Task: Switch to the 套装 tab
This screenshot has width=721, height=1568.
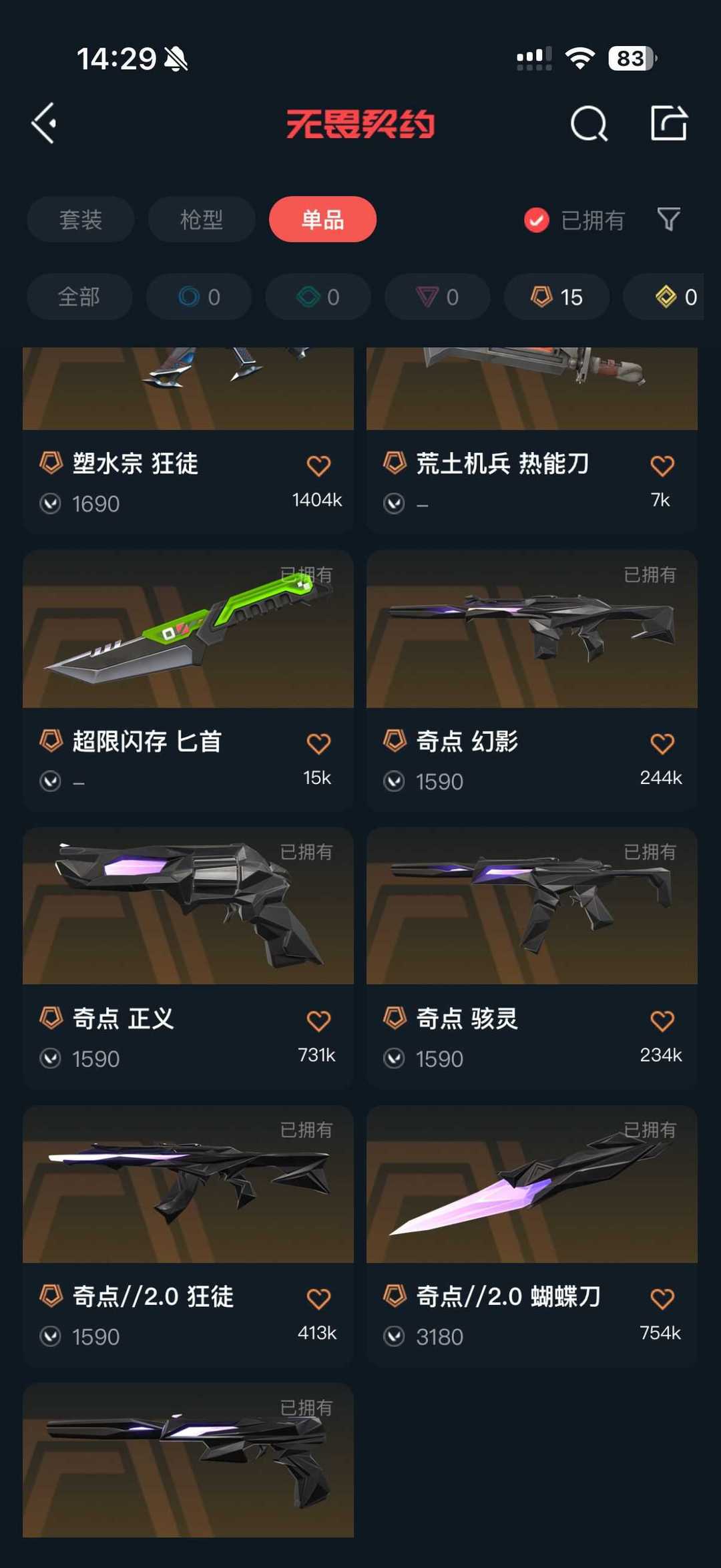Action: (x=81, y=220)
